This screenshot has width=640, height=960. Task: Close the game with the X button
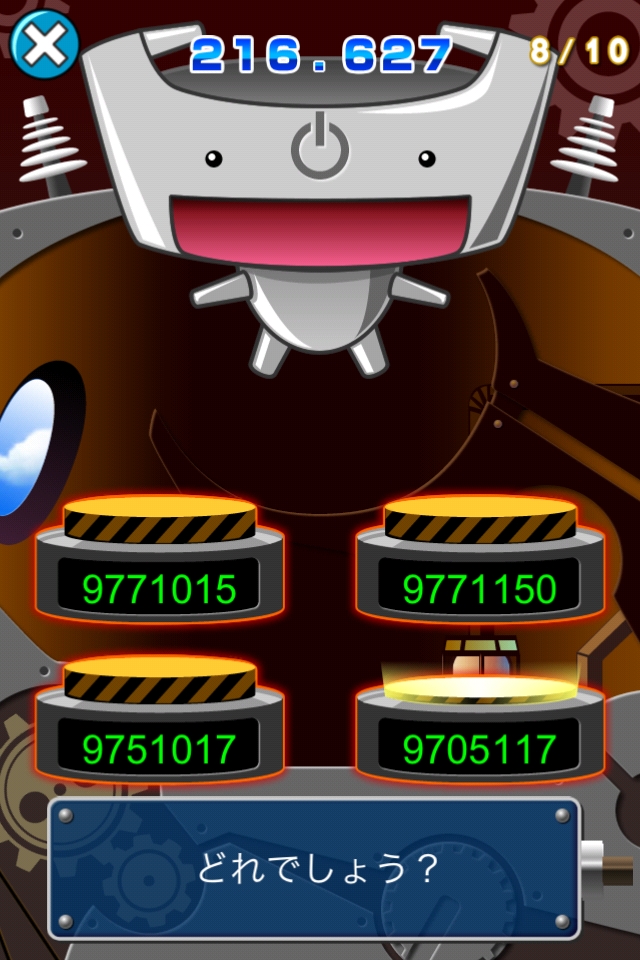[x=45, y=43]
